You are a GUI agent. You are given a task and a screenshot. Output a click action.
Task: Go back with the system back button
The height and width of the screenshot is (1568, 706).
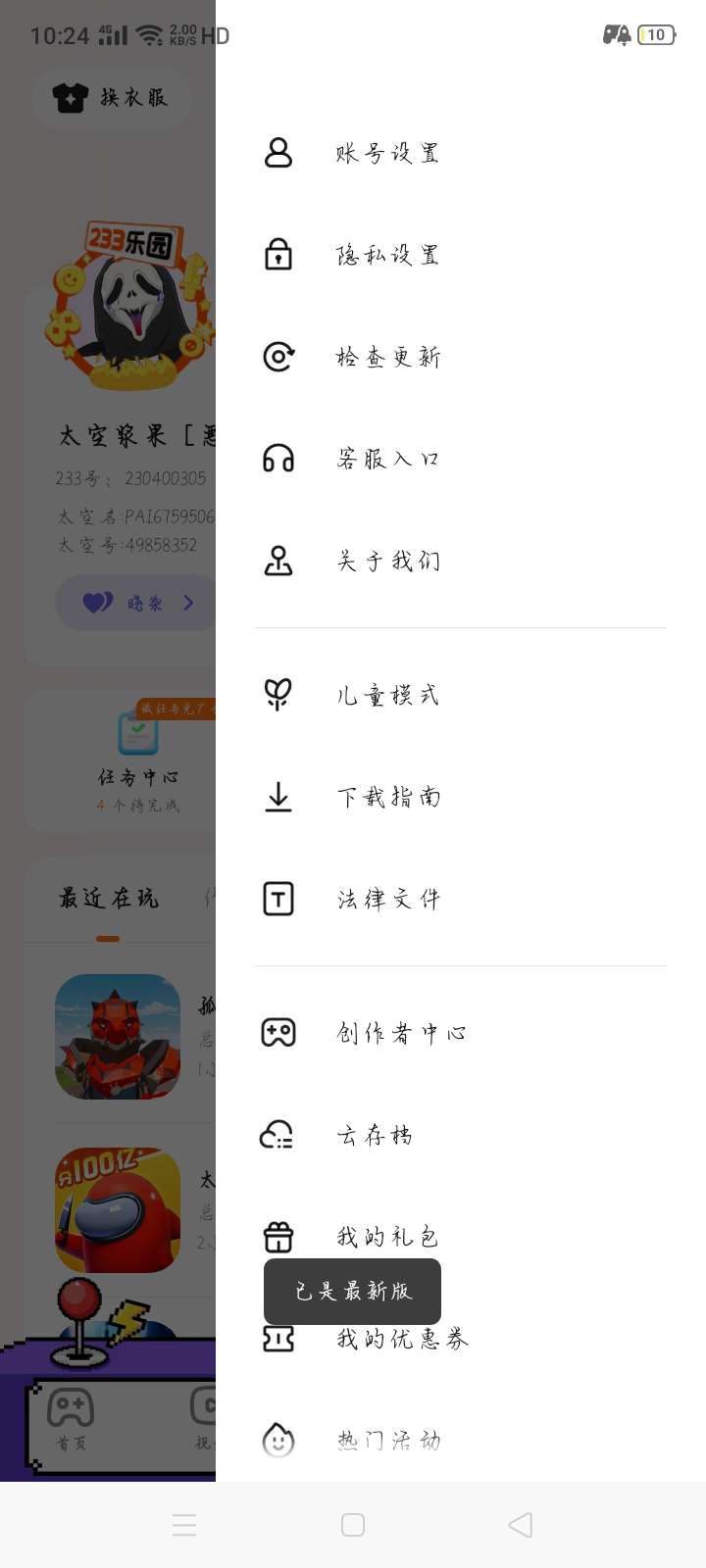click(521, 1525)
